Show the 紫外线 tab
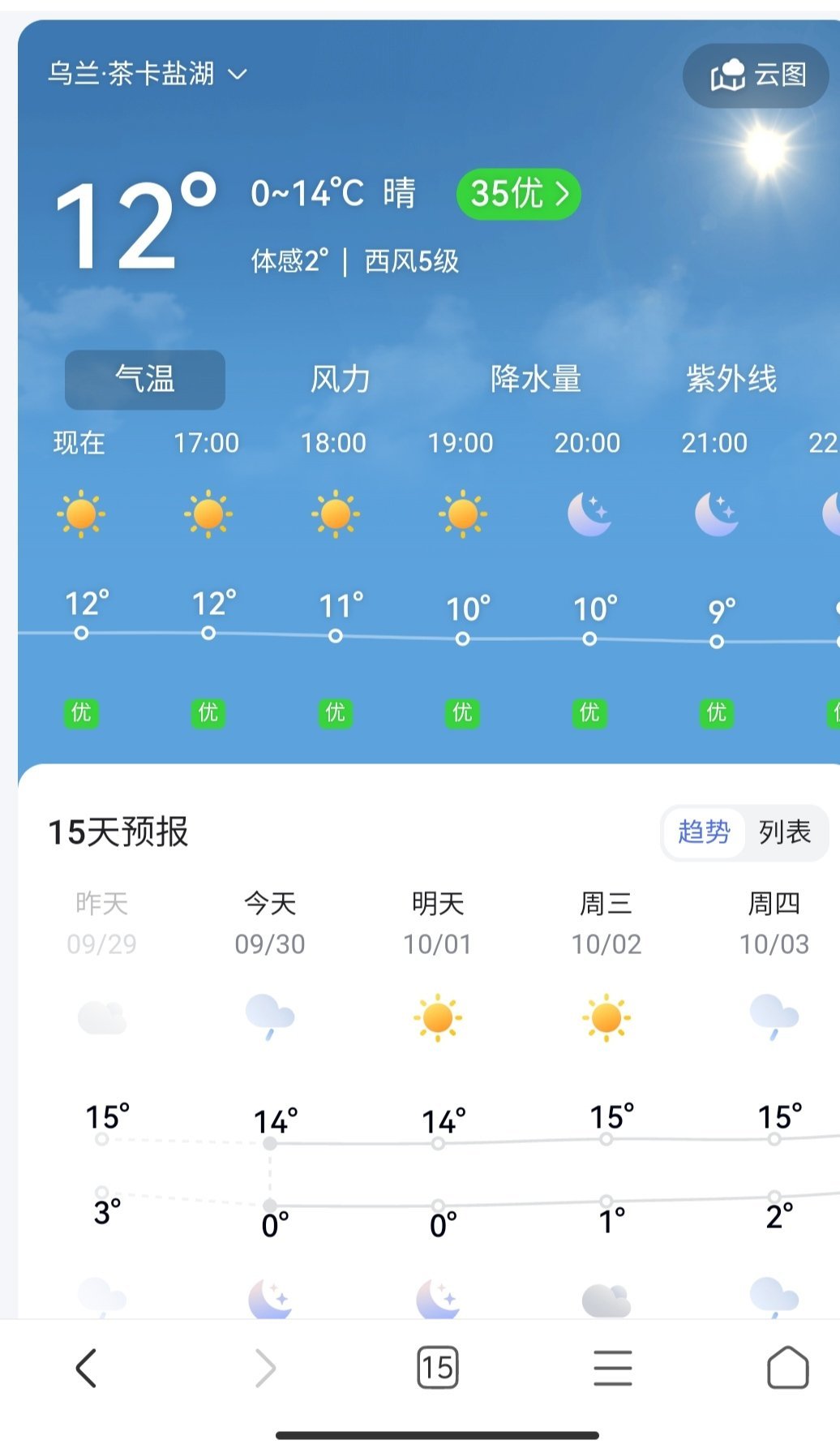The height and width of the screenshot is (1453, 840). (x=731, y=379)
